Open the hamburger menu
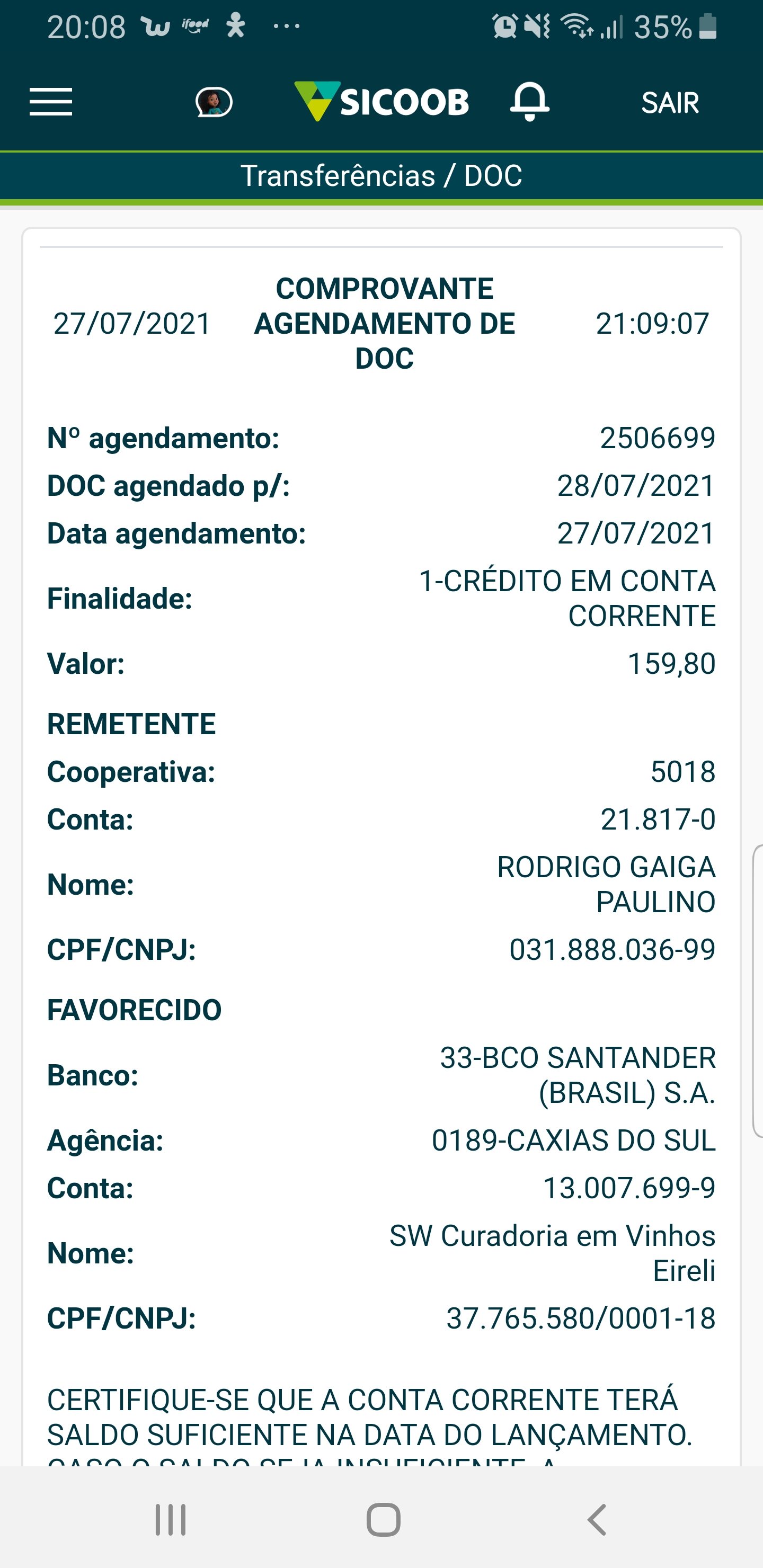 point(51,102)
